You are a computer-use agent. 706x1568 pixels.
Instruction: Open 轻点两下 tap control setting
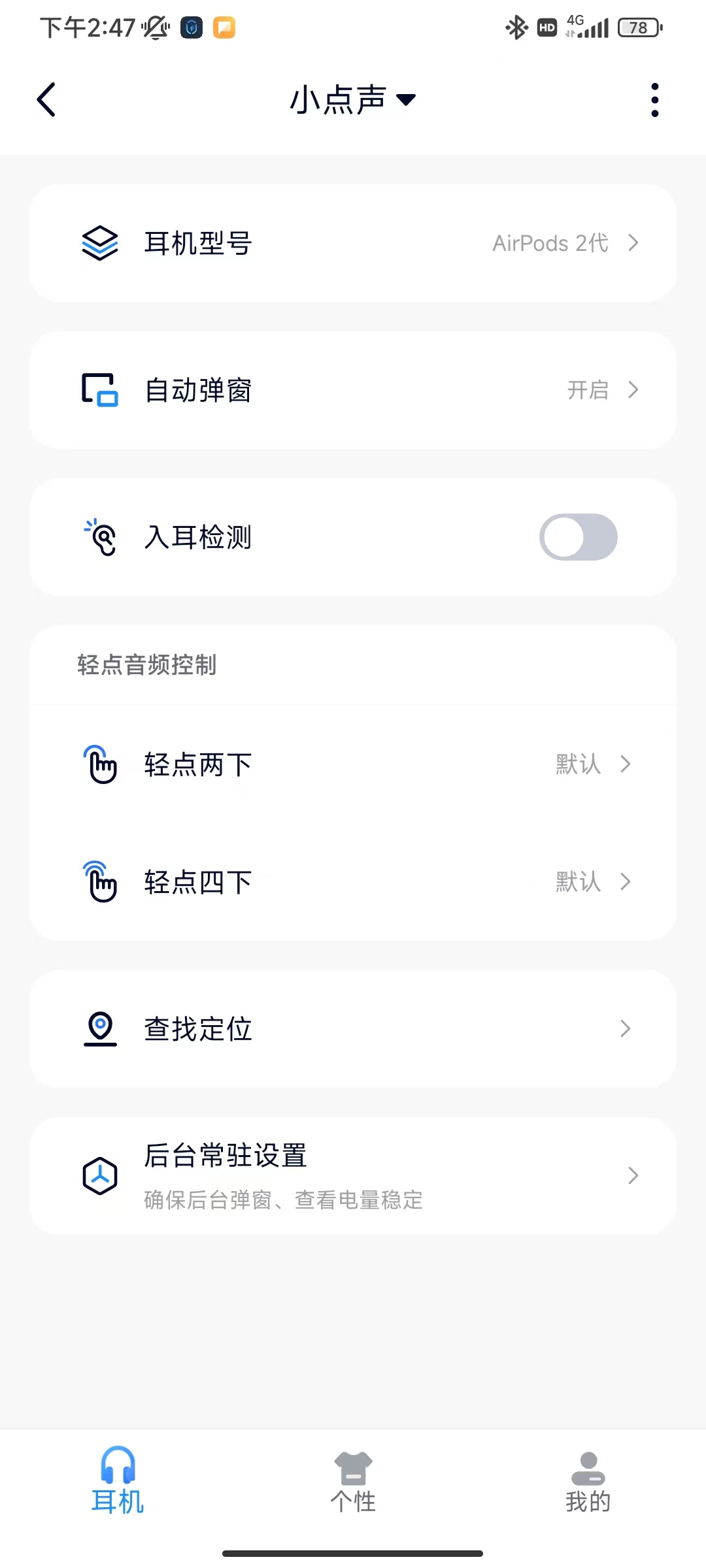pyautogui.click(x=353, y=764)
